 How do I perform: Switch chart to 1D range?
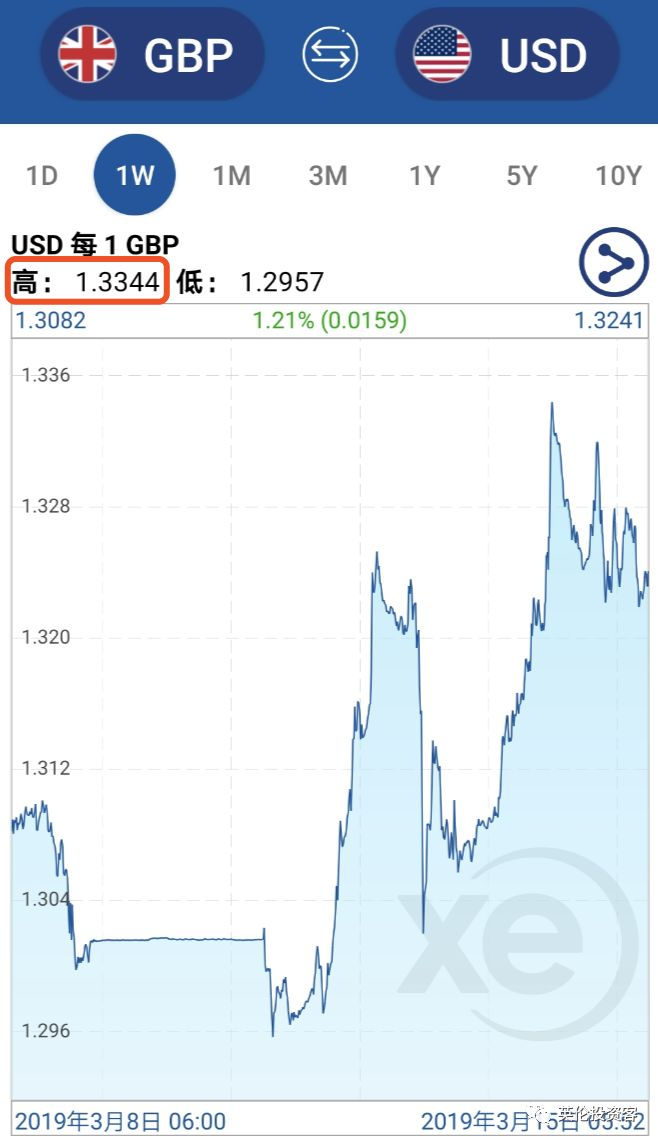(42, 176)
